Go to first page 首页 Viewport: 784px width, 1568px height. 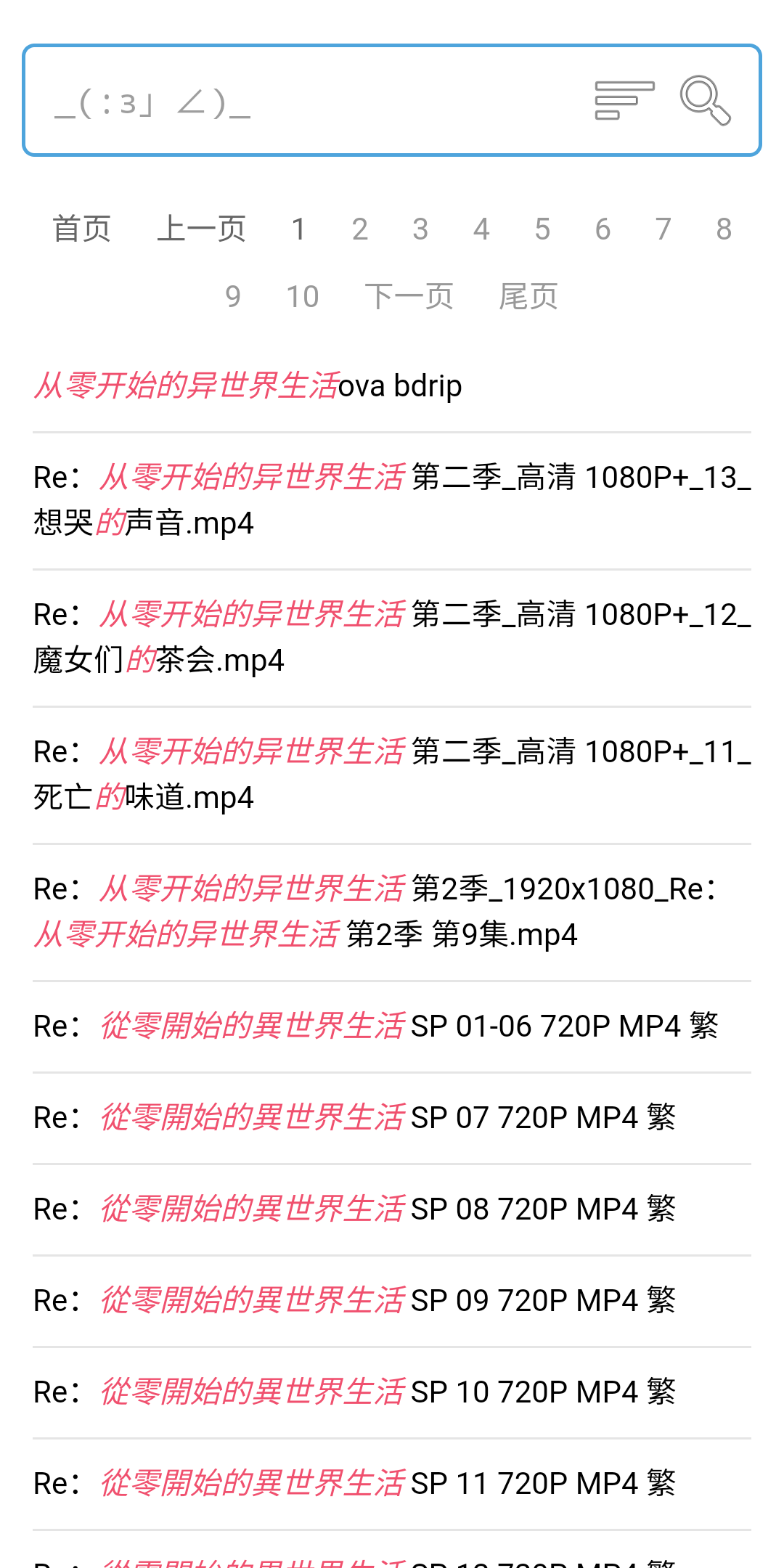click(x=81, y=229)
